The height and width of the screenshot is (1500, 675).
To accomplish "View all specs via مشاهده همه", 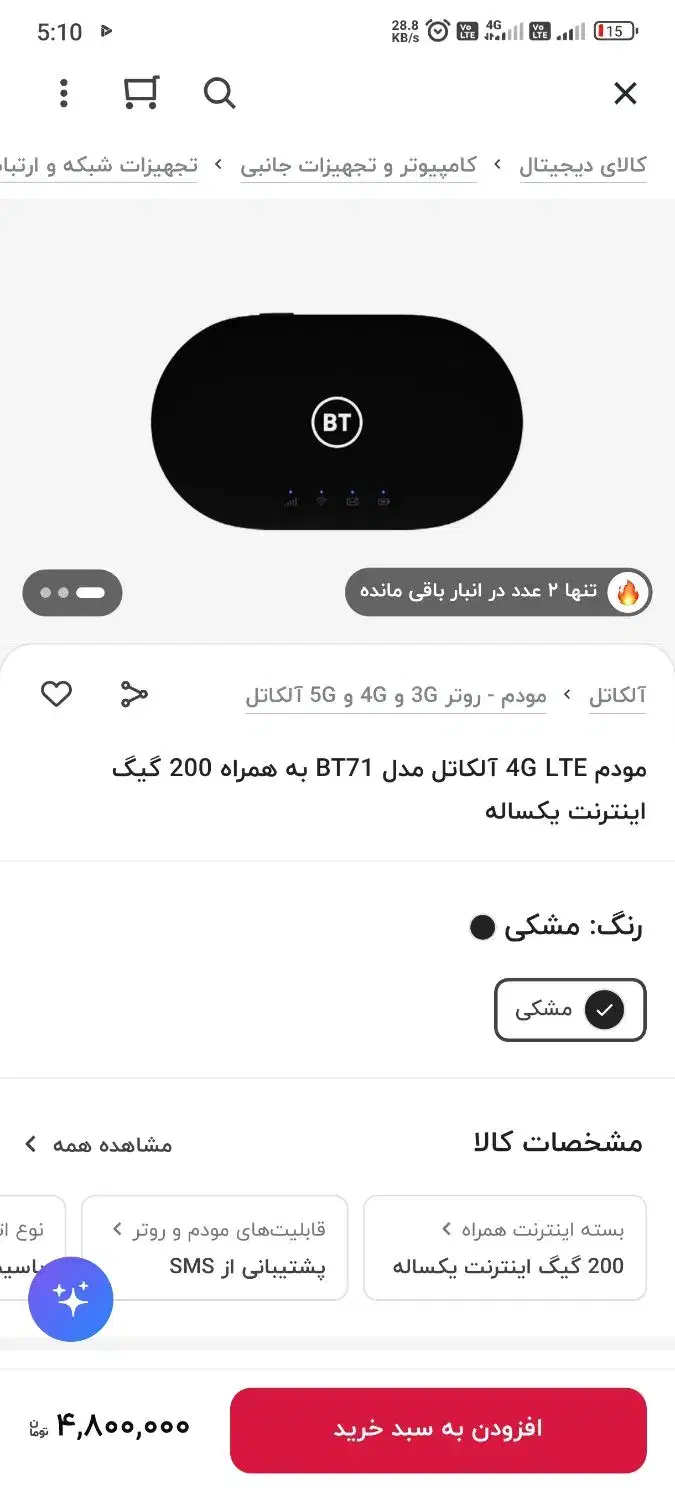I will click(98, 1144).
